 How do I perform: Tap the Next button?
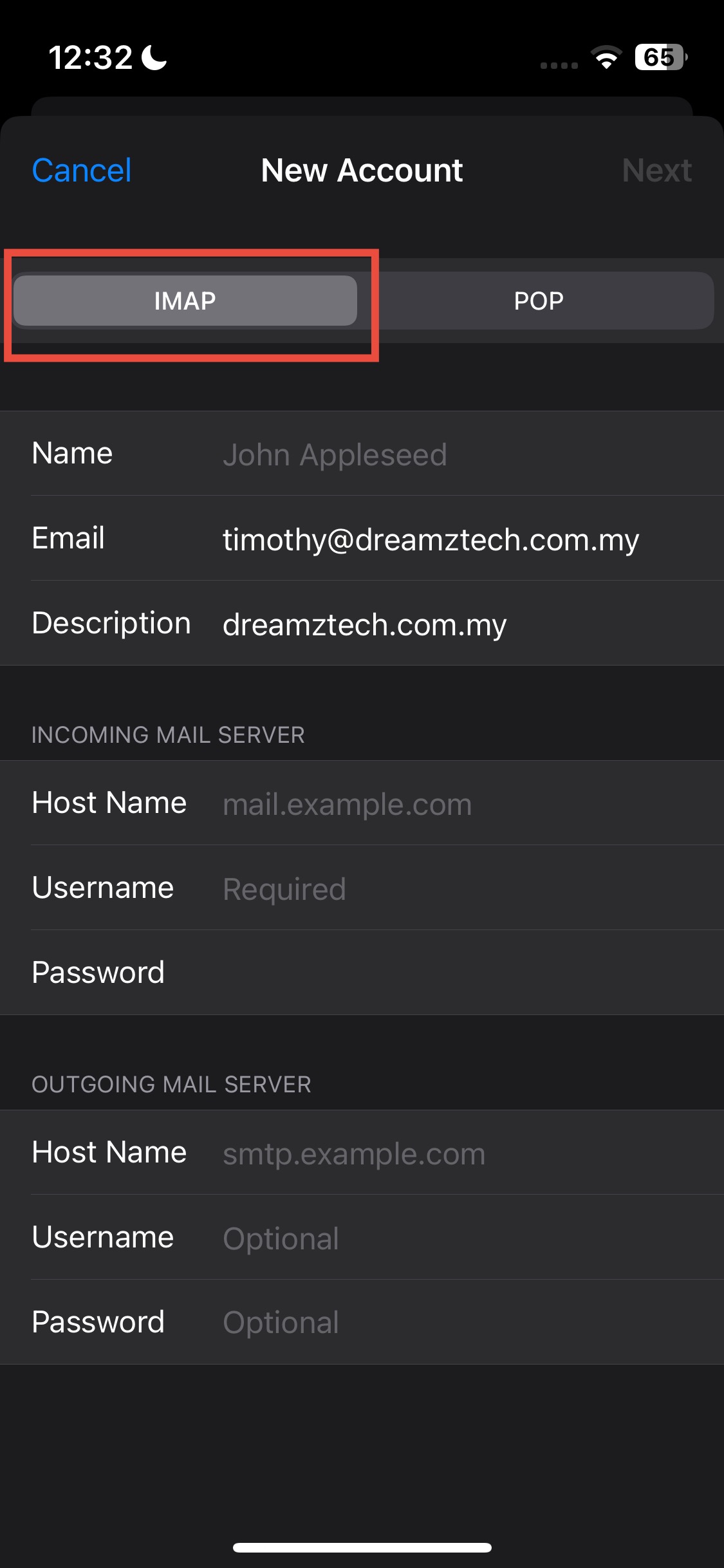656,171
